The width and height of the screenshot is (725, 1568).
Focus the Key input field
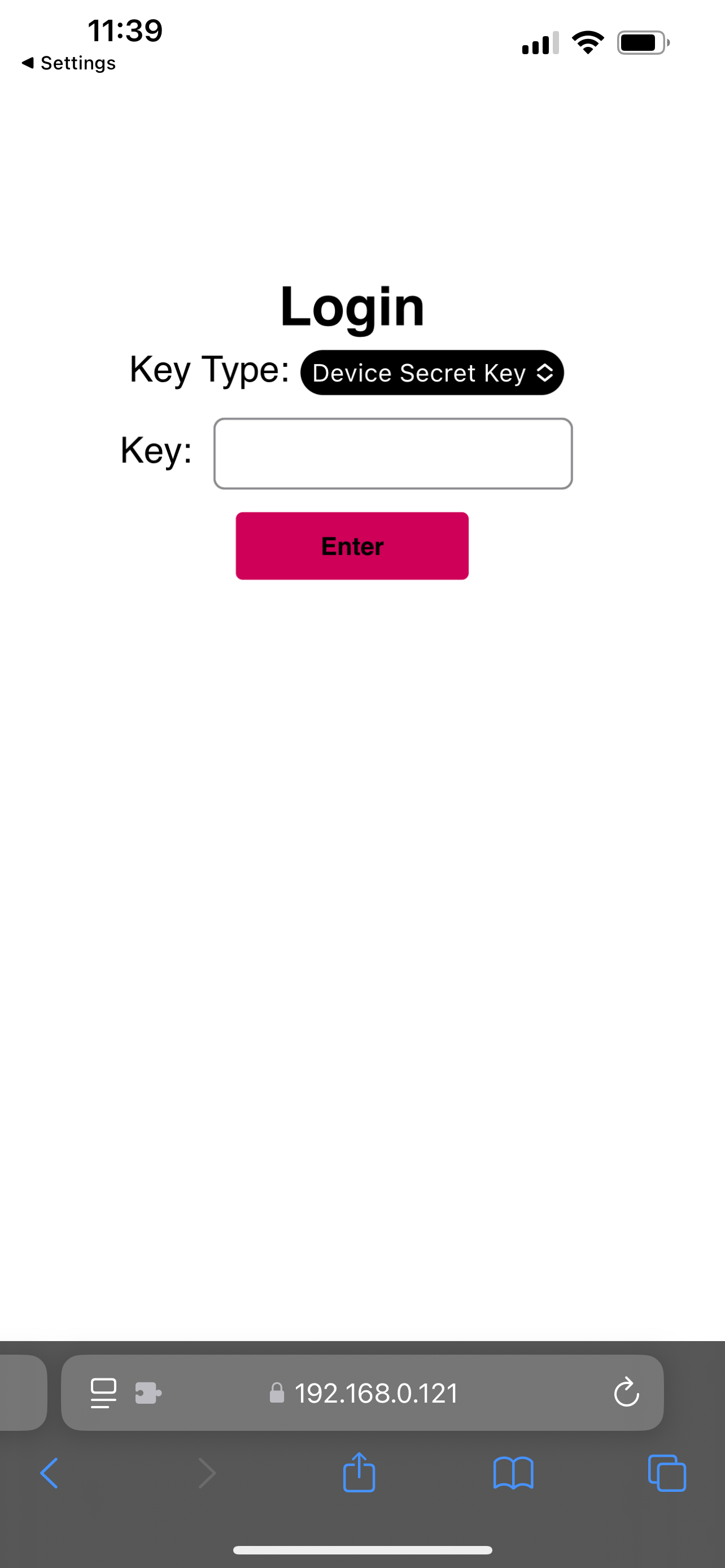(392, 453)
